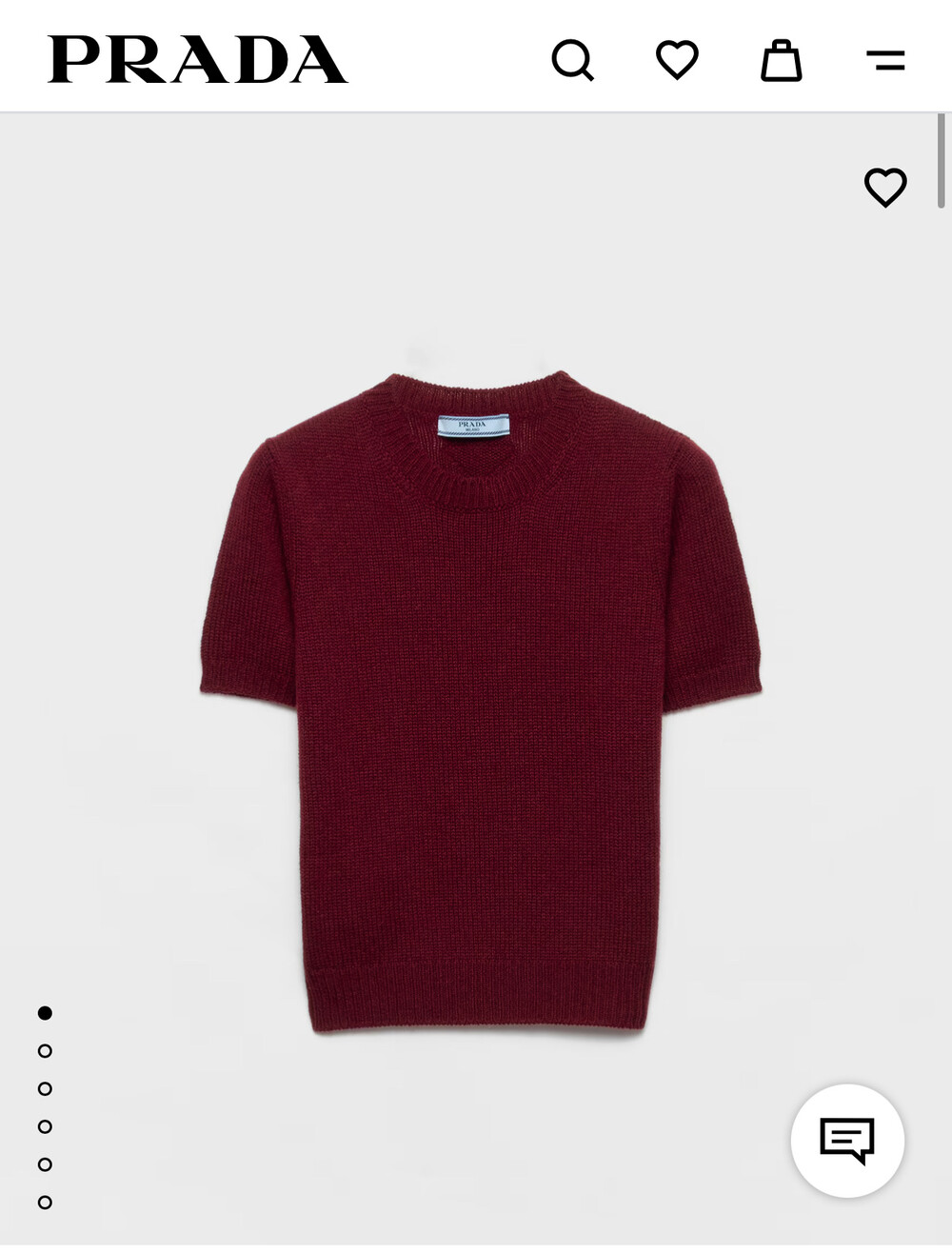Select the second image indicator dot

click(45, 1051)
